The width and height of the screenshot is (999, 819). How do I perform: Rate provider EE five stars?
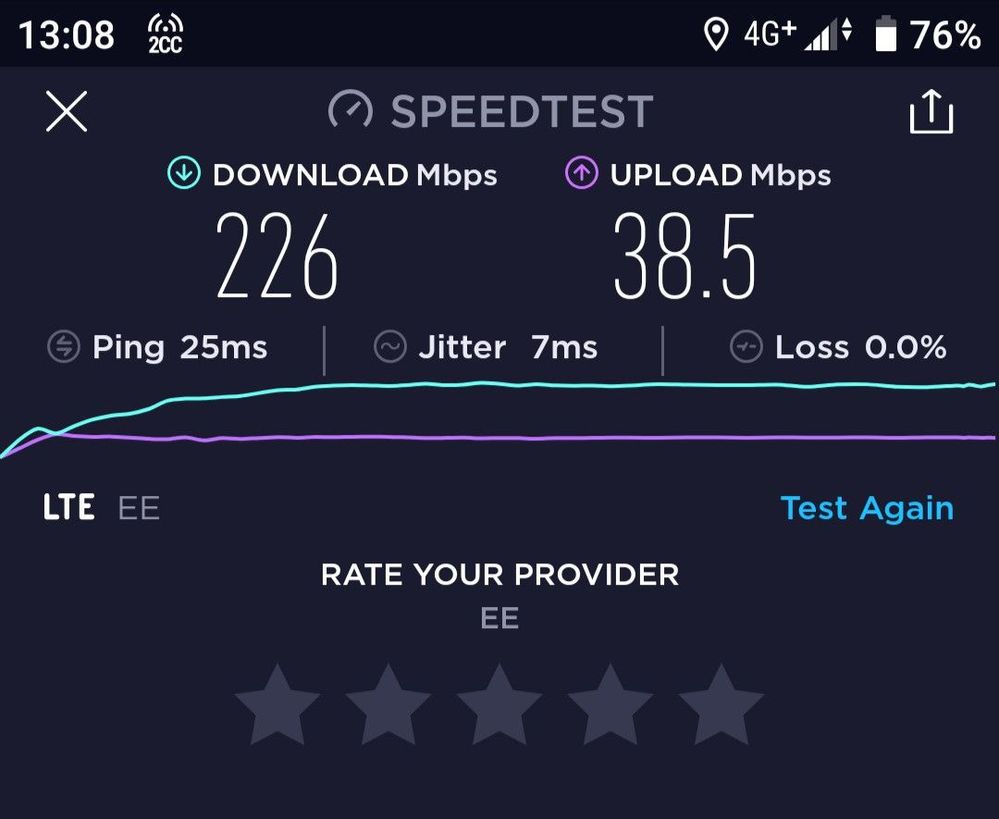721,704
